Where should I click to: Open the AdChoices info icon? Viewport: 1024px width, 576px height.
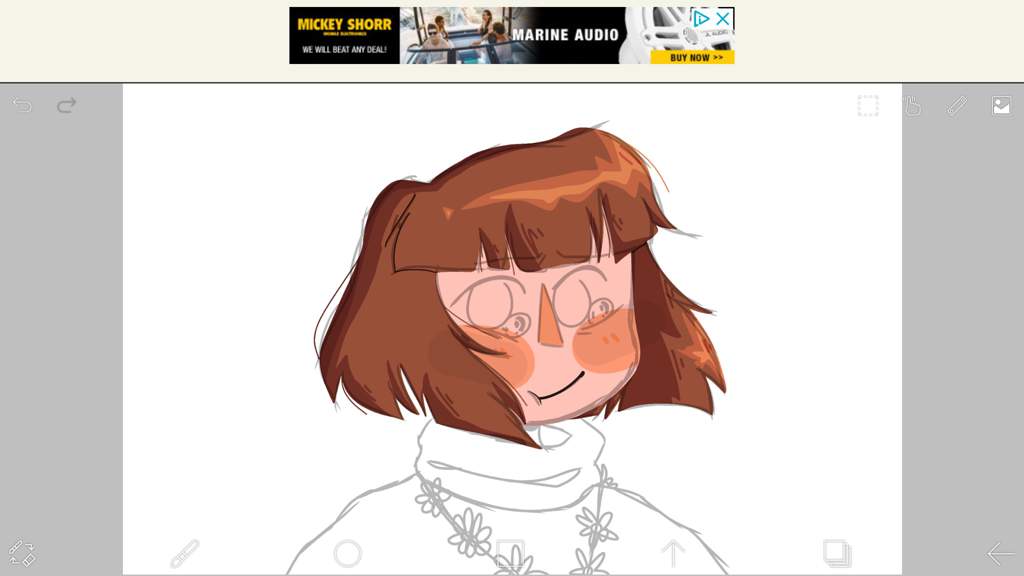click(x=702, y=18)
